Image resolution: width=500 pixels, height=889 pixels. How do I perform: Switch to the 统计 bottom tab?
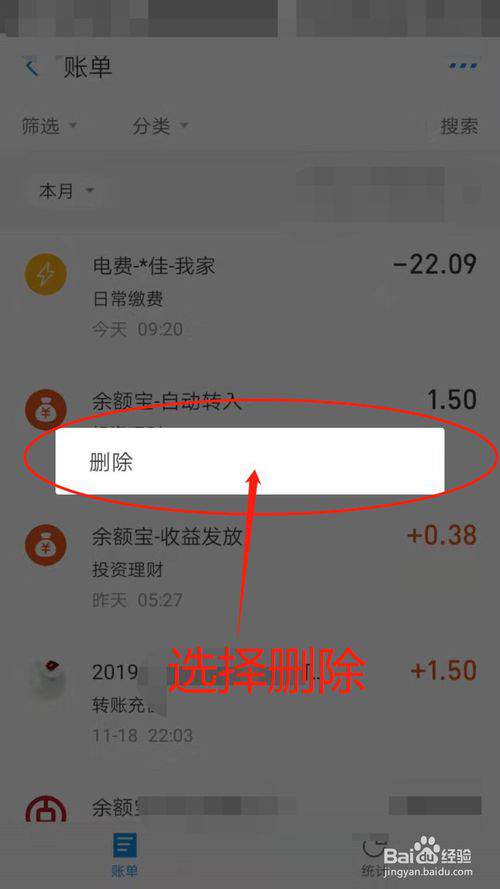375,855
